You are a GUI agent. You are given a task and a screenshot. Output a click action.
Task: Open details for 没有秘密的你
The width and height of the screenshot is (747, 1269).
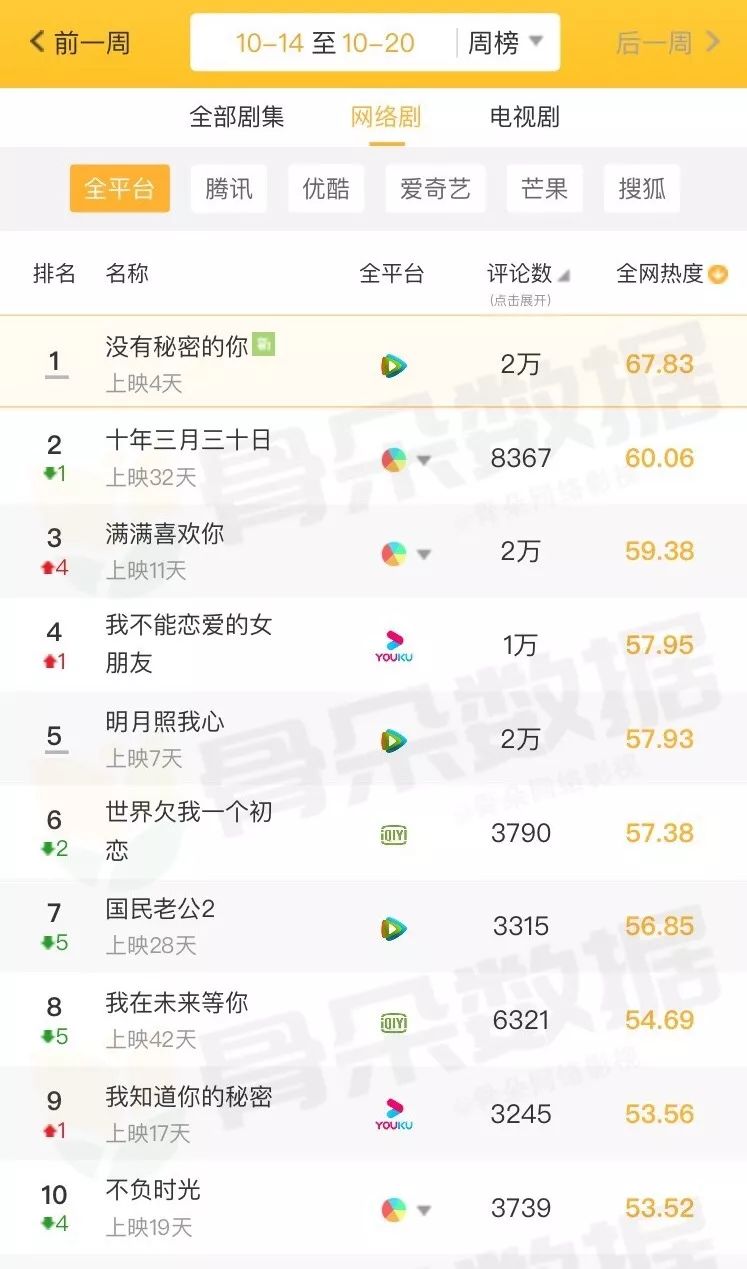tap(177, 347)
